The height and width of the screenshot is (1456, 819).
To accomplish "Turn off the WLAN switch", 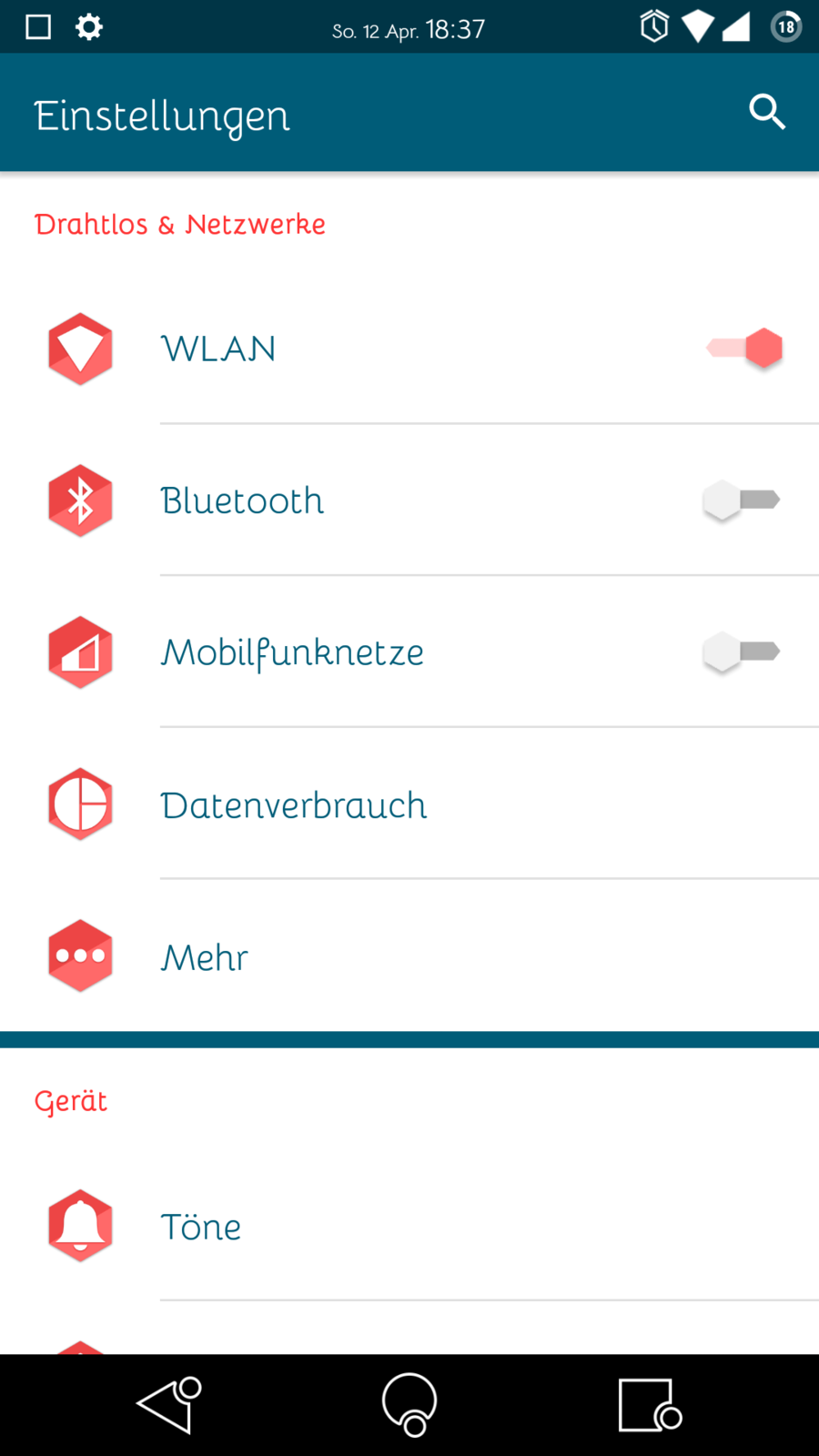I will [744, 349].
